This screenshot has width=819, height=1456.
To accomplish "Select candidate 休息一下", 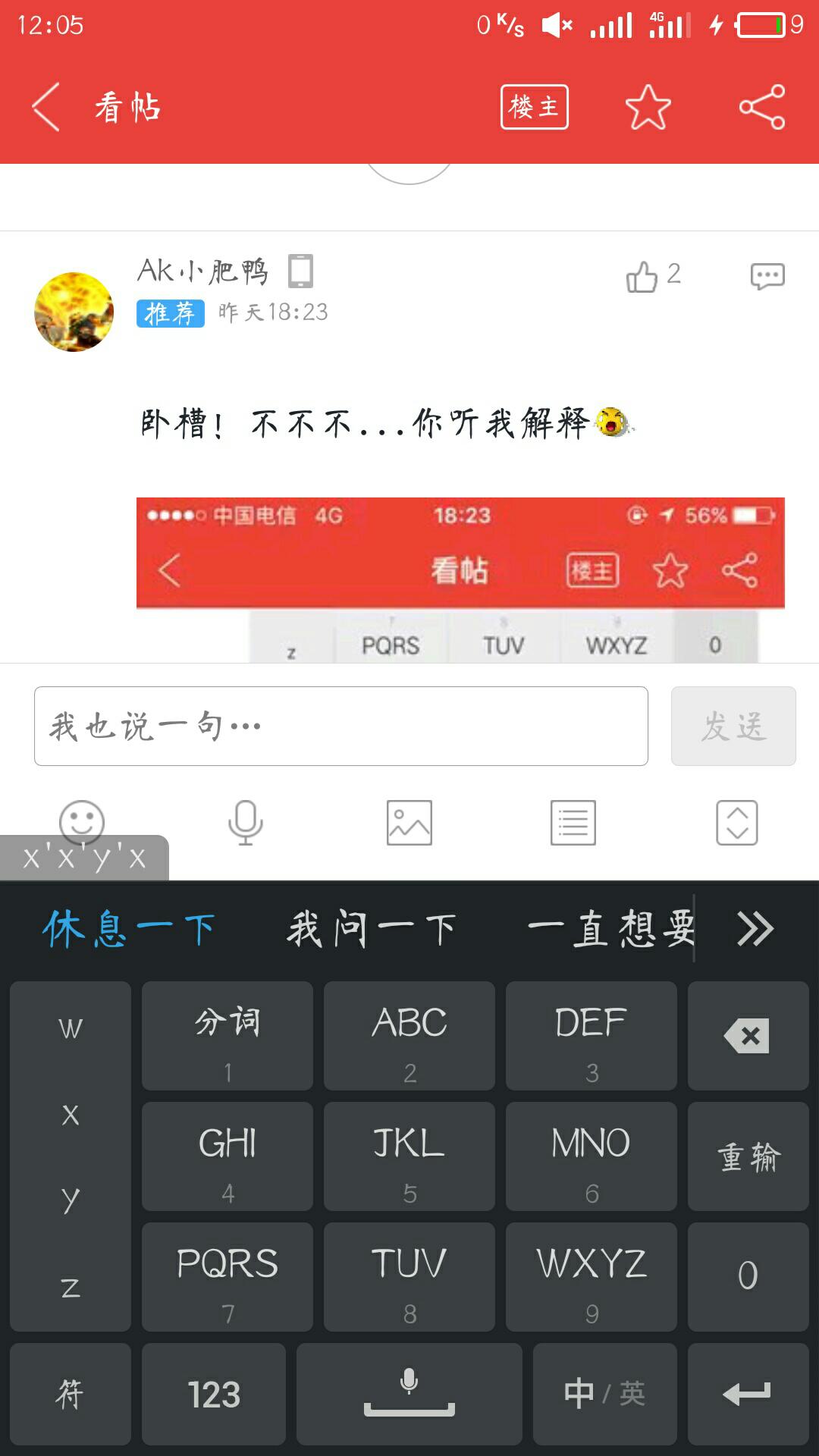I will click(129, 929).
